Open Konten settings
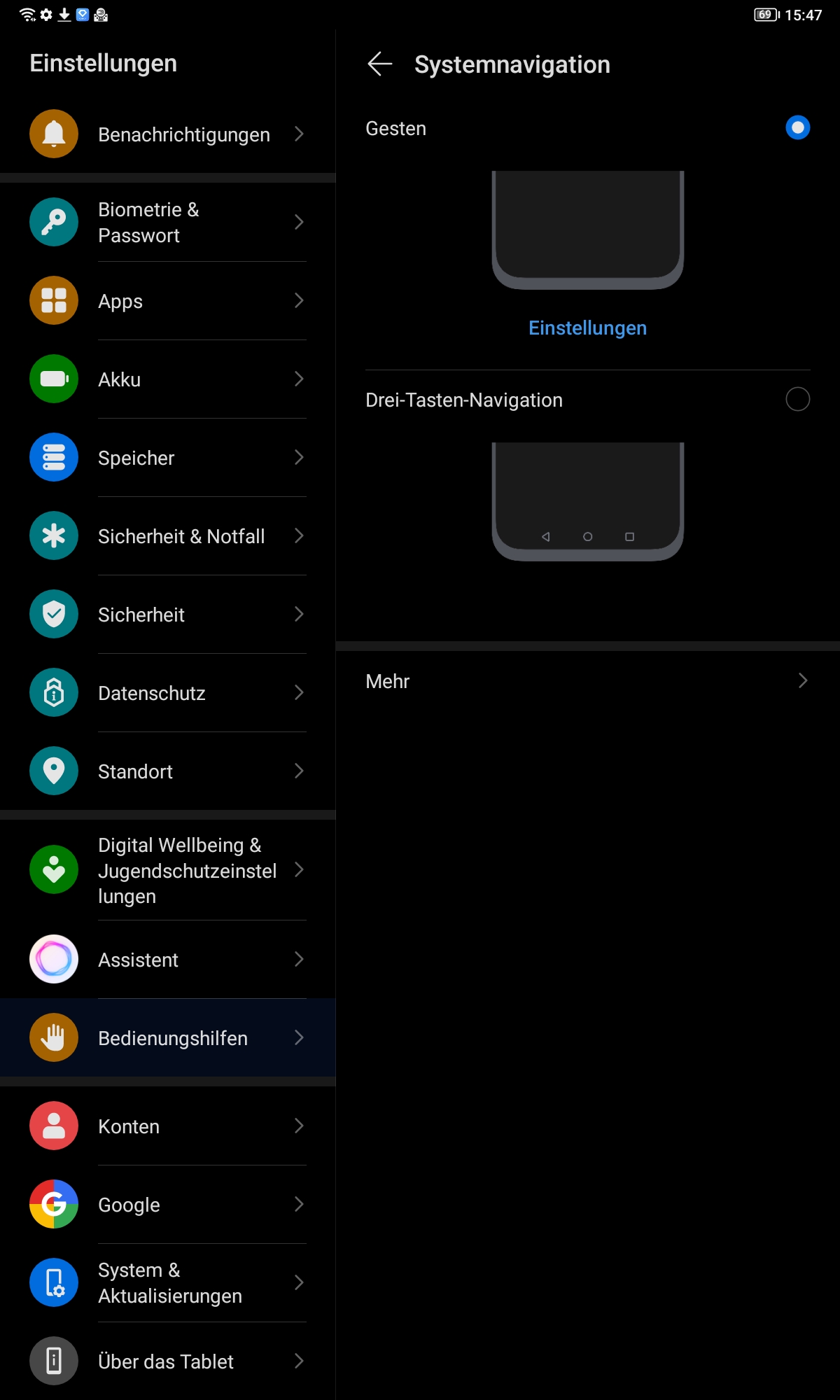Image resolution: width=840 pixels, height=1400 pixels. 168,1126
